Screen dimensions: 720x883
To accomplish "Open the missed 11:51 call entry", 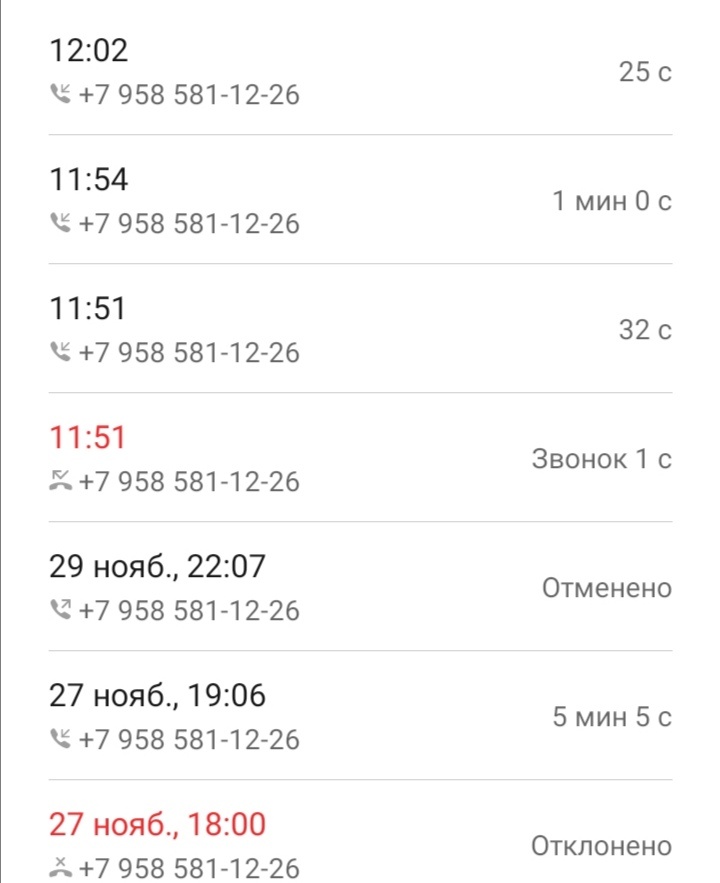I will pyautogui.click(x=360, y=458).
